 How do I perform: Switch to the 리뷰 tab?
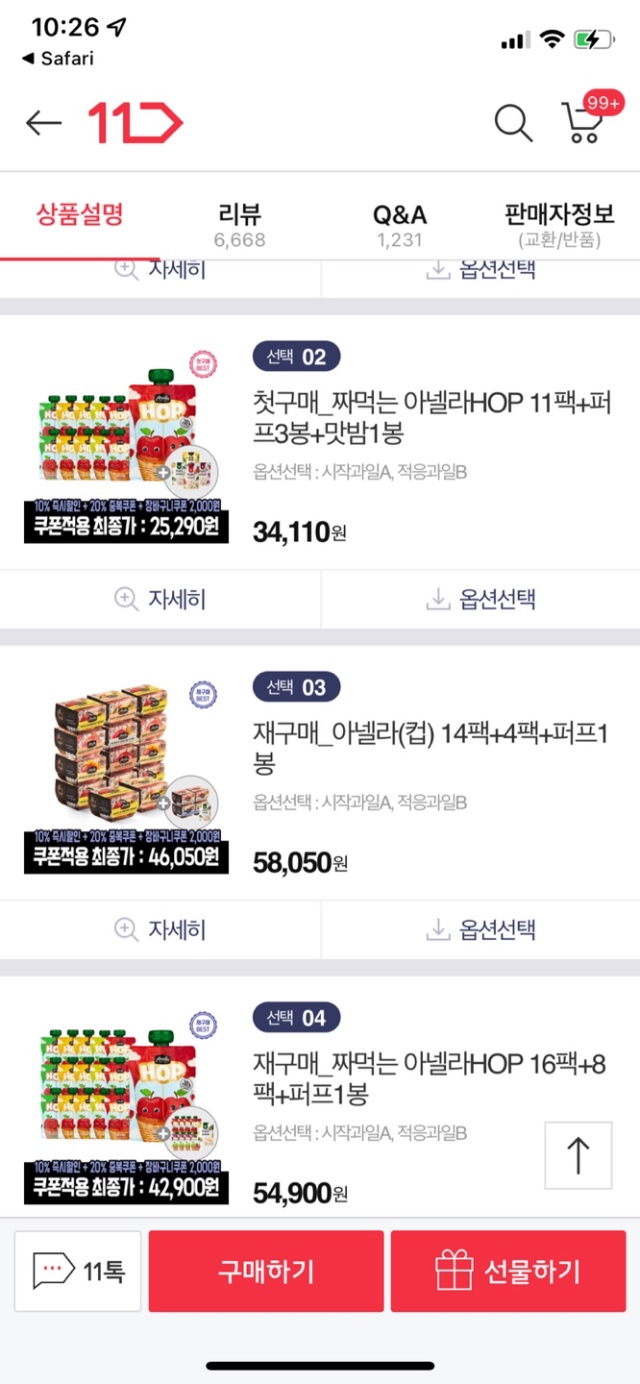[240, 224]
